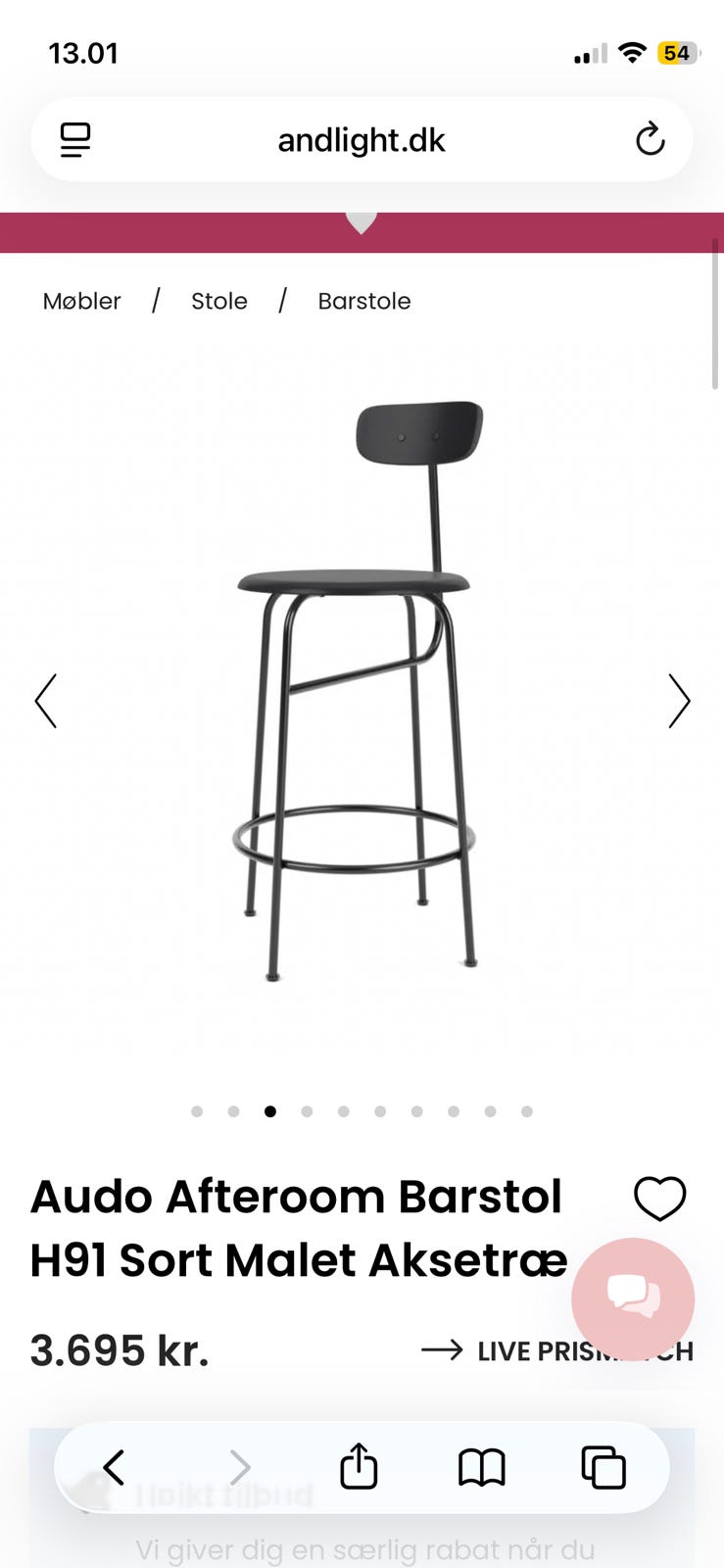
Task: Open the Møbler breadcrumb link
Action: [x=82, y=301]
